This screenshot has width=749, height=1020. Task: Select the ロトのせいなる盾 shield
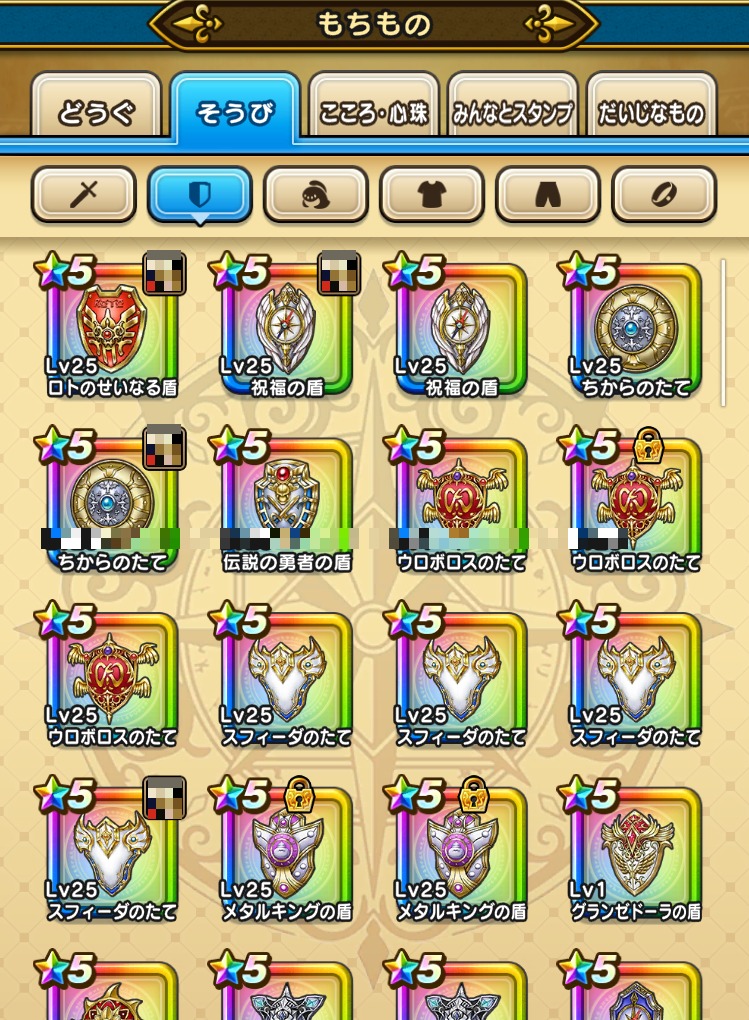111,325
